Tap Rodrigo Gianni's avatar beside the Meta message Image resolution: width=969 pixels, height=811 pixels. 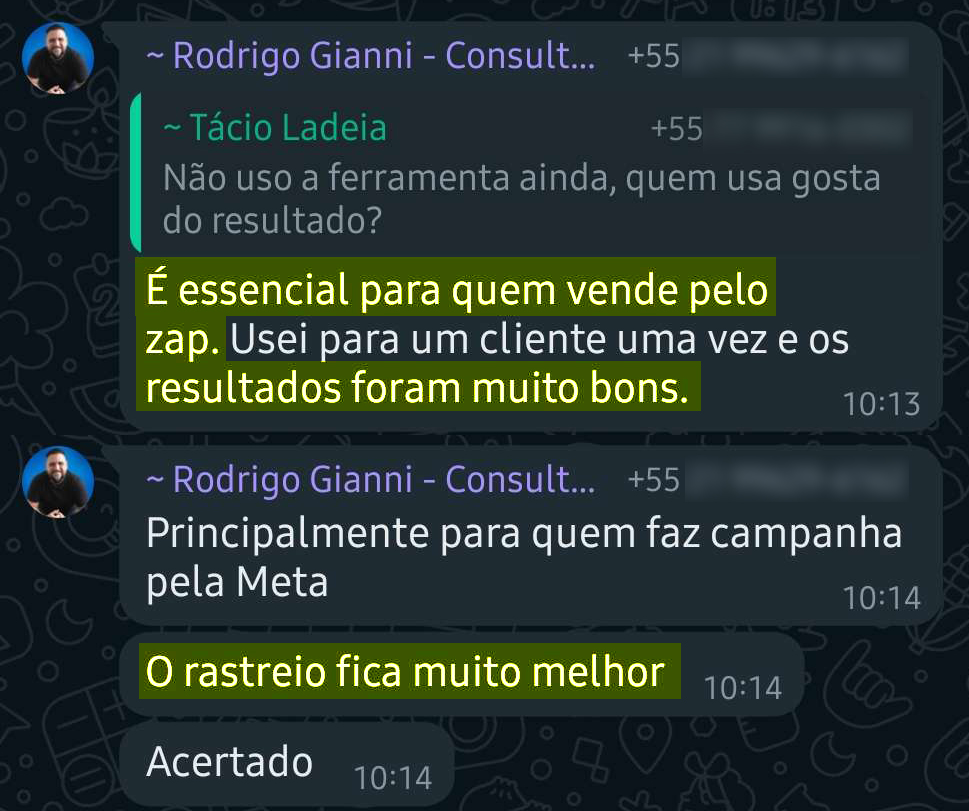58,482
